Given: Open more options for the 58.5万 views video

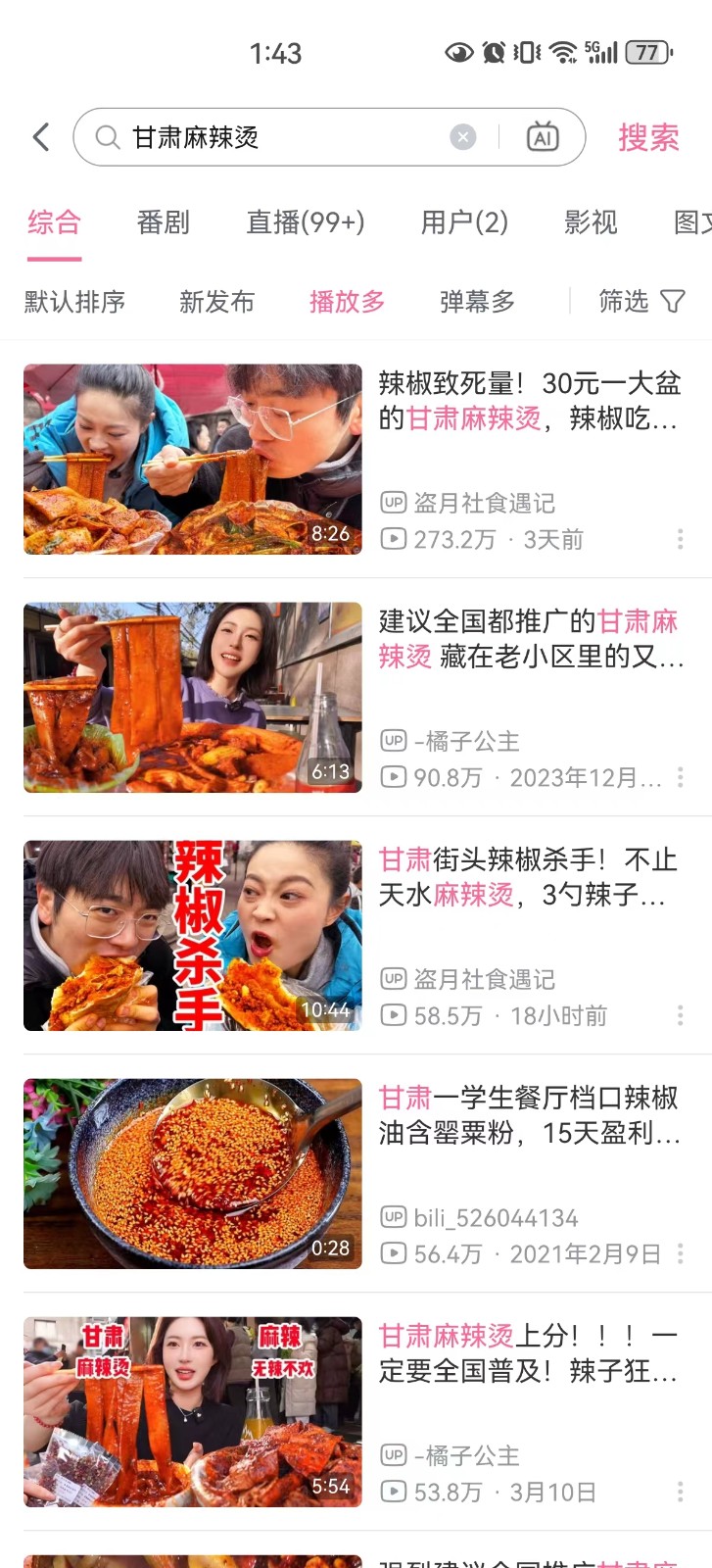Looking at the screenshot, I should click(x=680, y=1015).
